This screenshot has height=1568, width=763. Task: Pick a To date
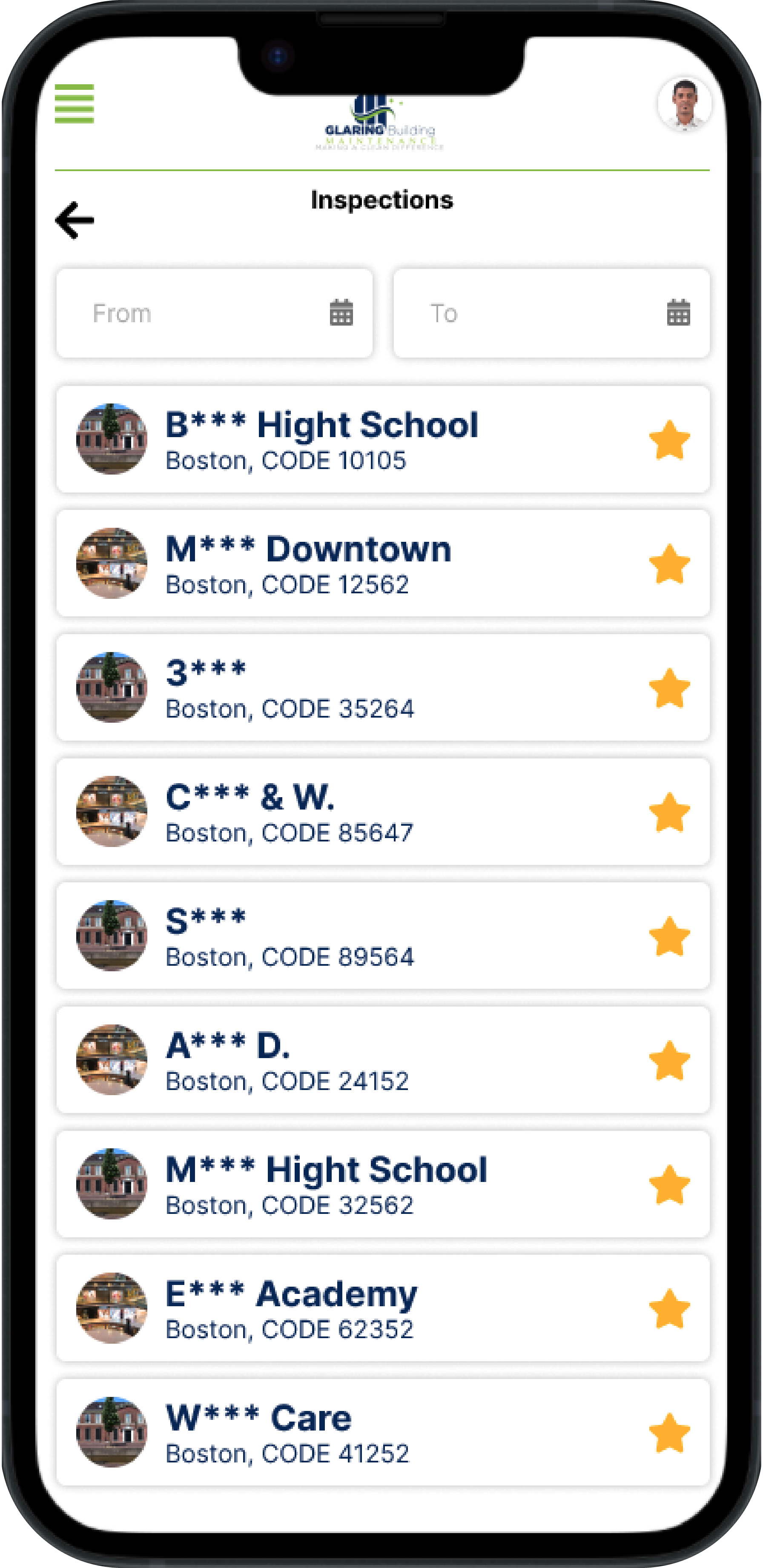pos(551,314)
